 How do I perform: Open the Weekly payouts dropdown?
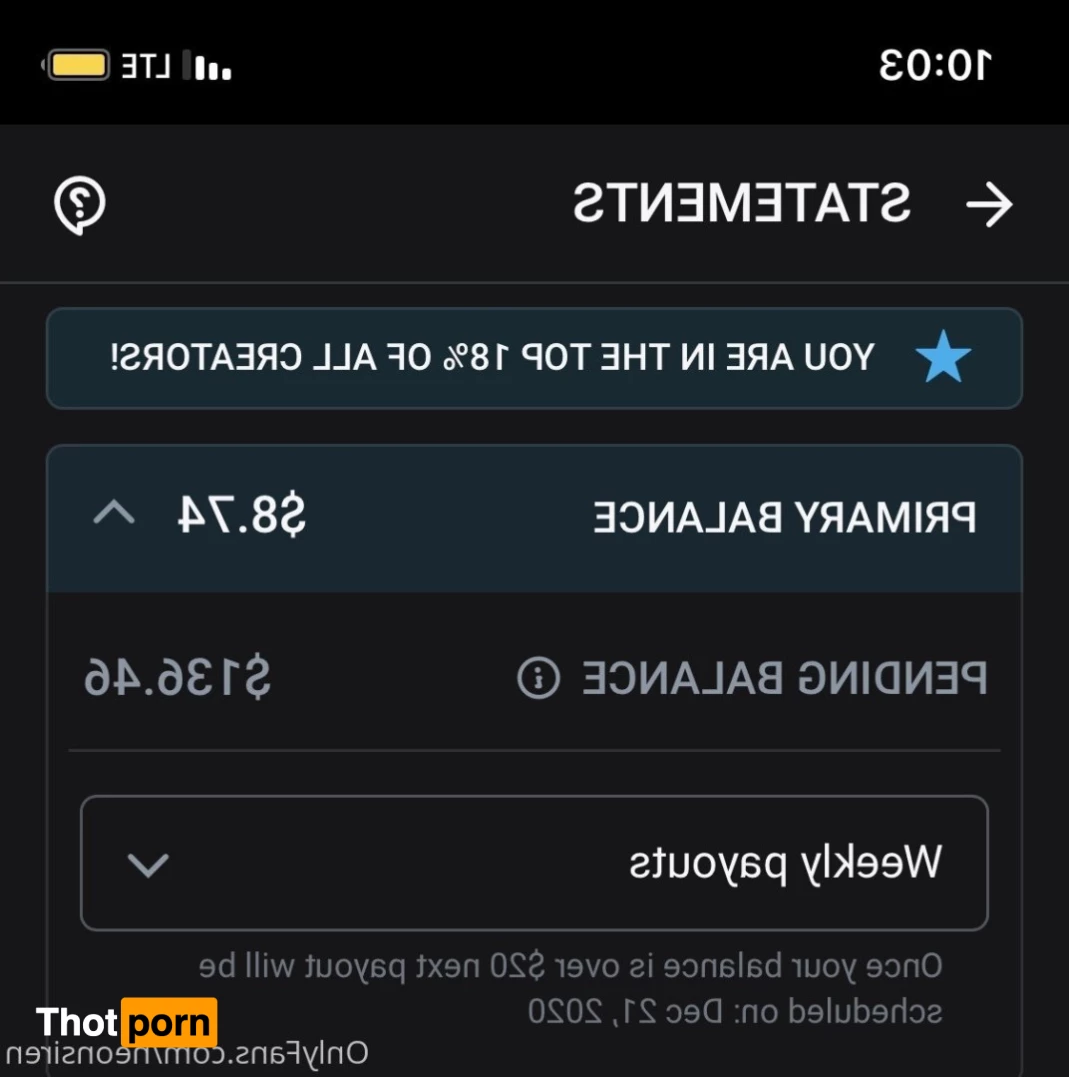534,863
